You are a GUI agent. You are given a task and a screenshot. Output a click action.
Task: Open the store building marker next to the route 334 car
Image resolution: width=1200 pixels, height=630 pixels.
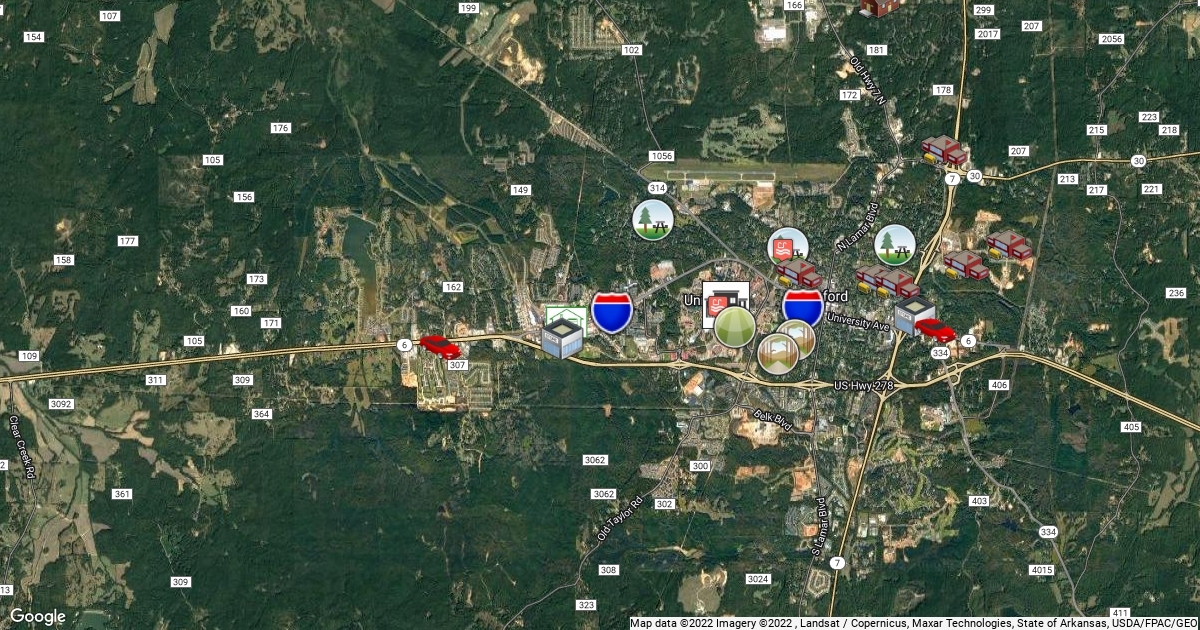click(x=914, y=315)
